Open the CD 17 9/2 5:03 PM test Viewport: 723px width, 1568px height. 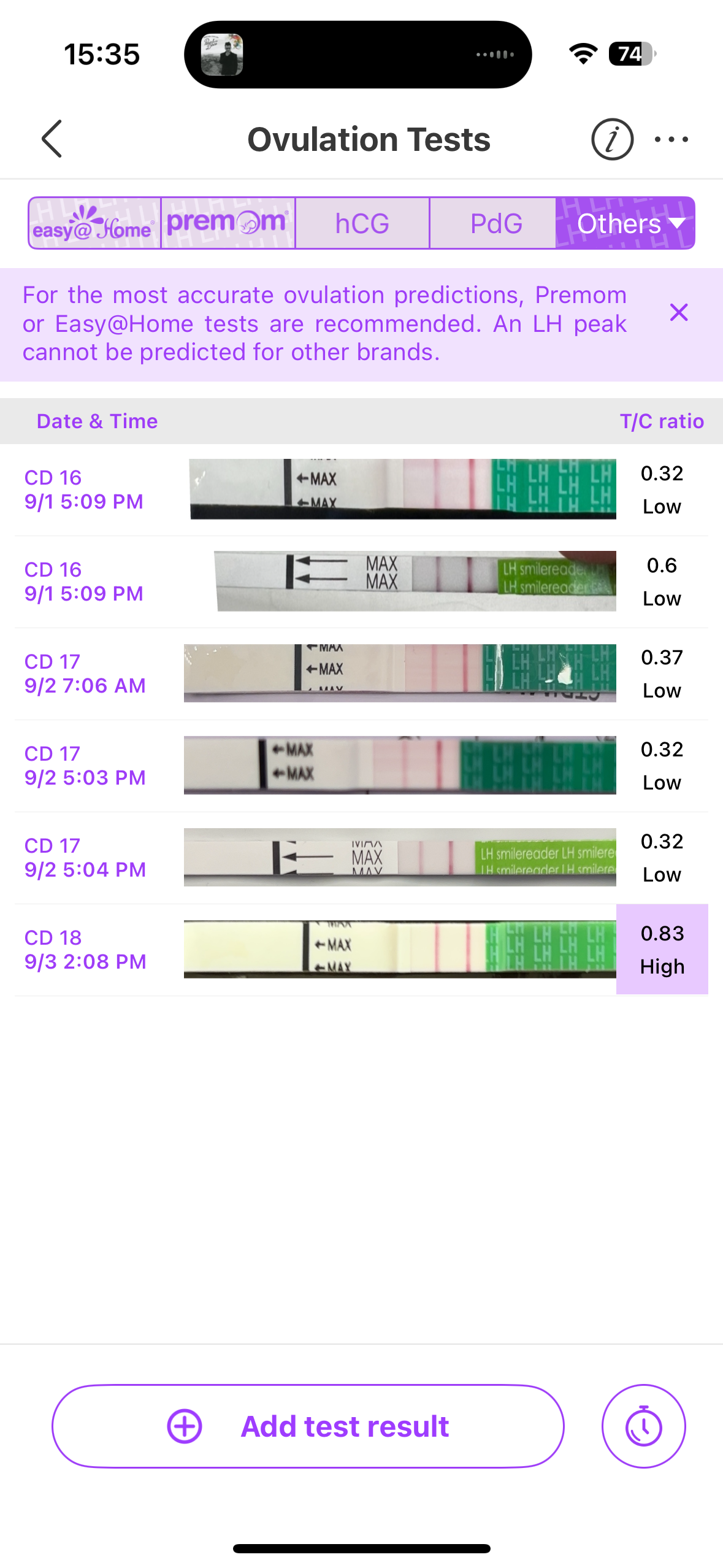point(361,766)
